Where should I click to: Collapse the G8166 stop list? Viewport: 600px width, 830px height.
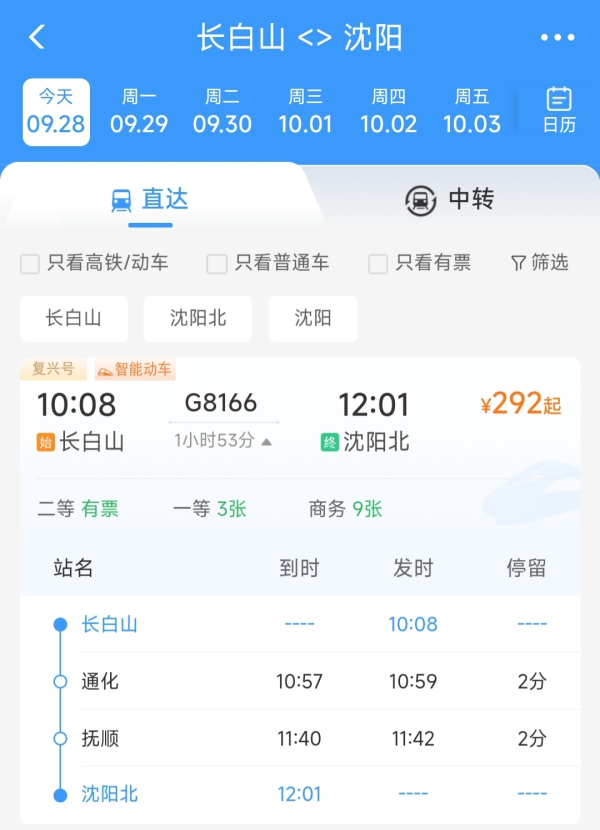(x=222, y=441)
